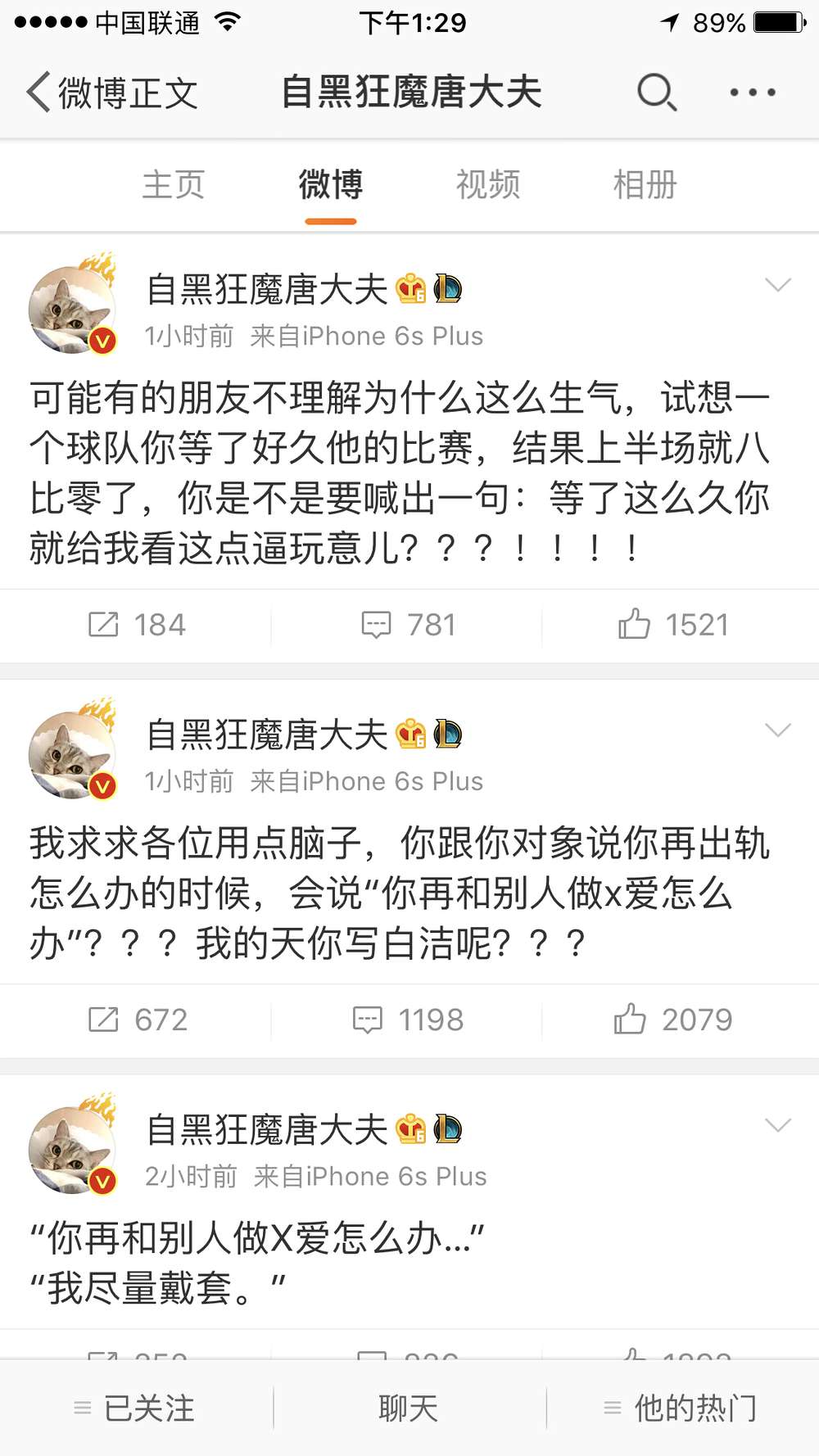This screenshot has height=1456, width=819.
Task: Select the 微博 tab
Action: click(x=330, y=185)
